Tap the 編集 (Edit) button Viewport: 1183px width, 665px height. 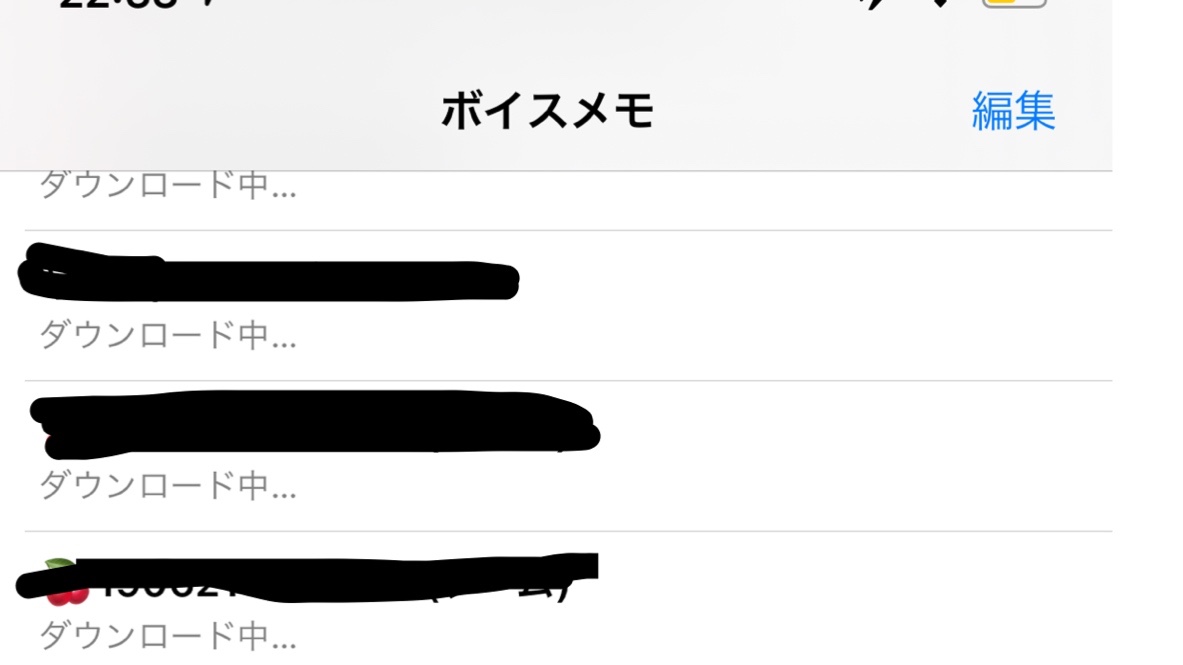pos(1013,111)
